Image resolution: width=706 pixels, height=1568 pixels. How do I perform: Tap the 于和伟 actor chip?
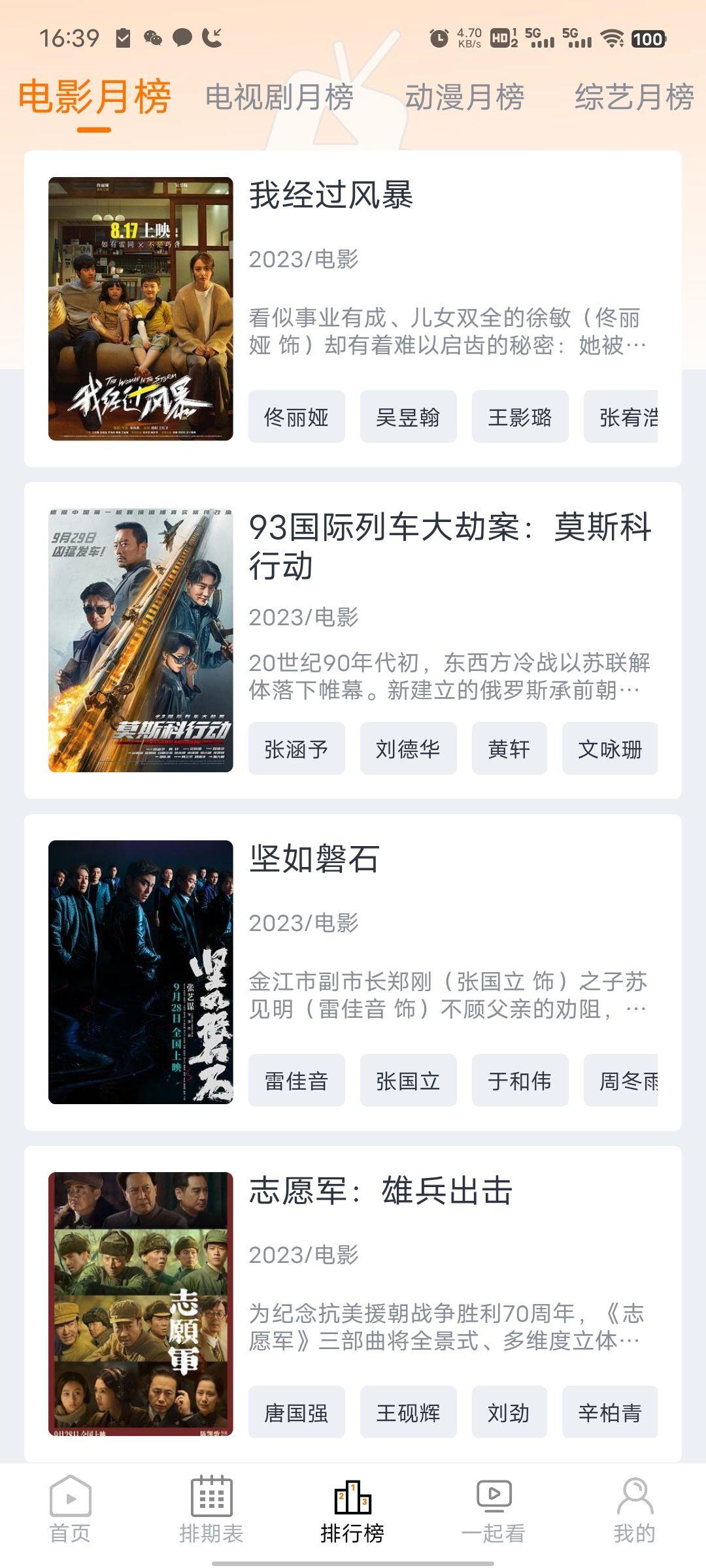[520, 1081]
